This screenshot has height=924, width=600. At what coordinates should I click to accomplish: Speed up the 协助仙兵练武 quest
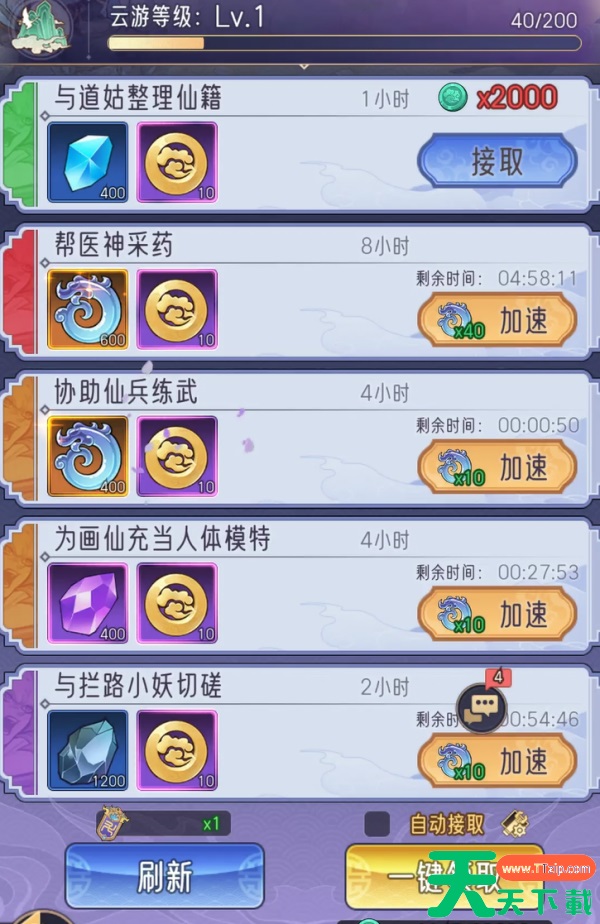497,467
